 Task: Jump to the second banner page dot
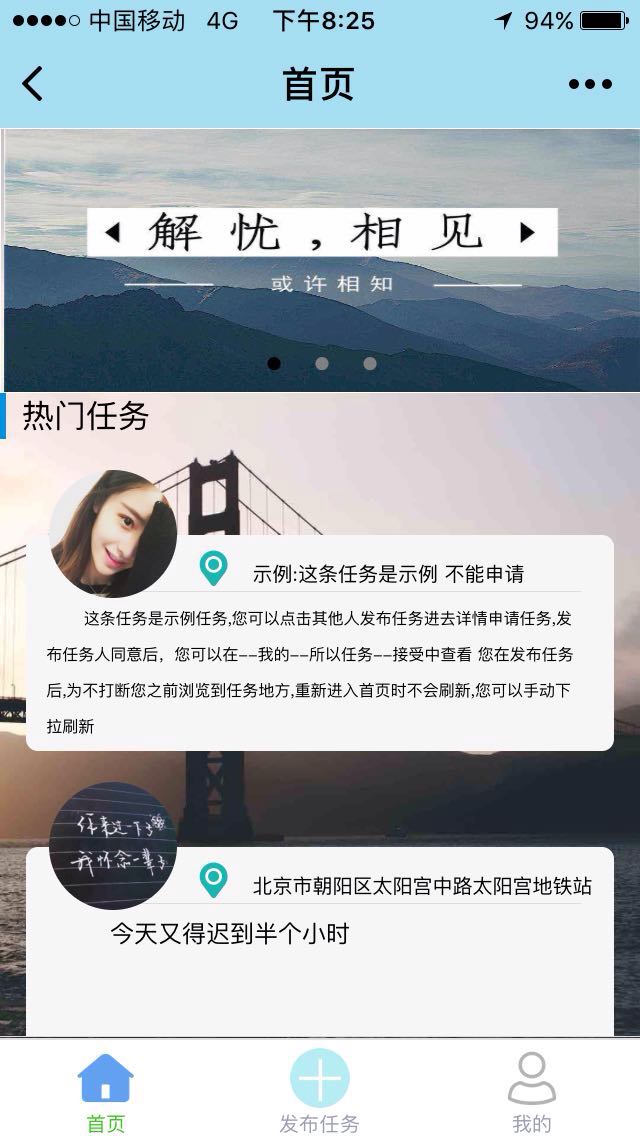pyautogui.click(x=322, y=364)
